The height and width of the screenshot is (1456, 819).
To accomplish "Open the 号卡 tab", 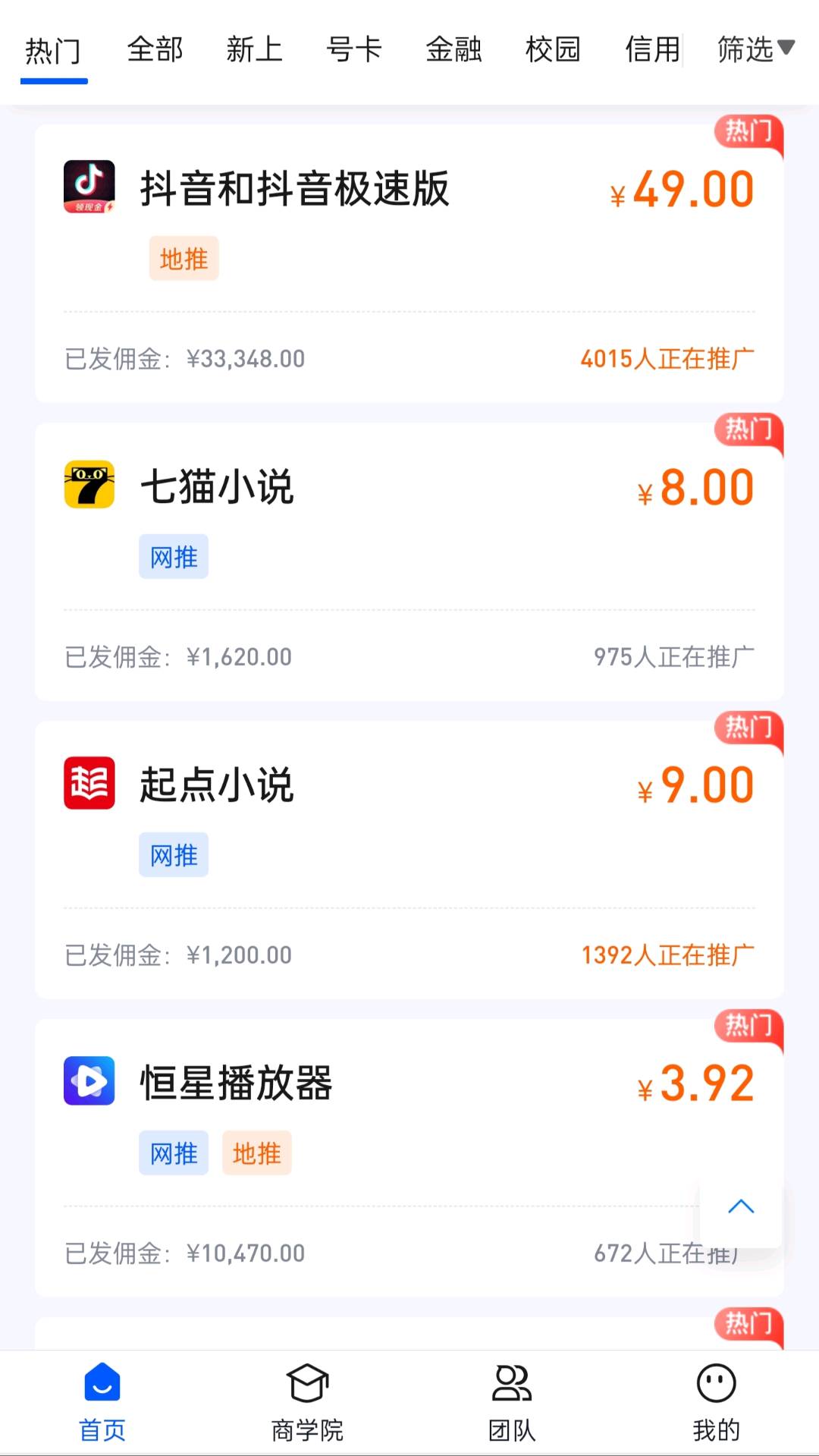I will [x=353, y=50].
